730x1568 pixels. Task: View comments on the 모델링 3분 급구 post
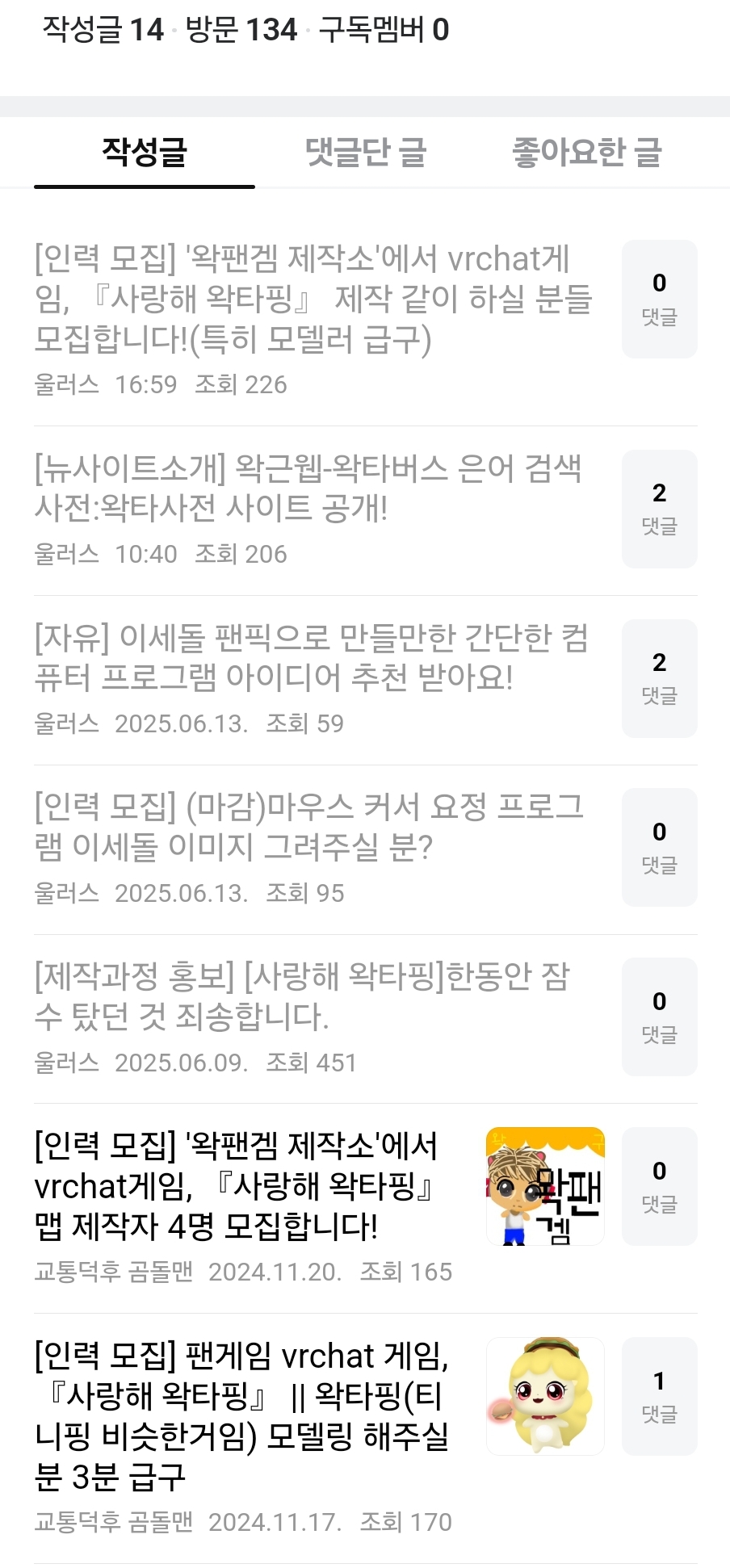click(x=659, y=1396)
